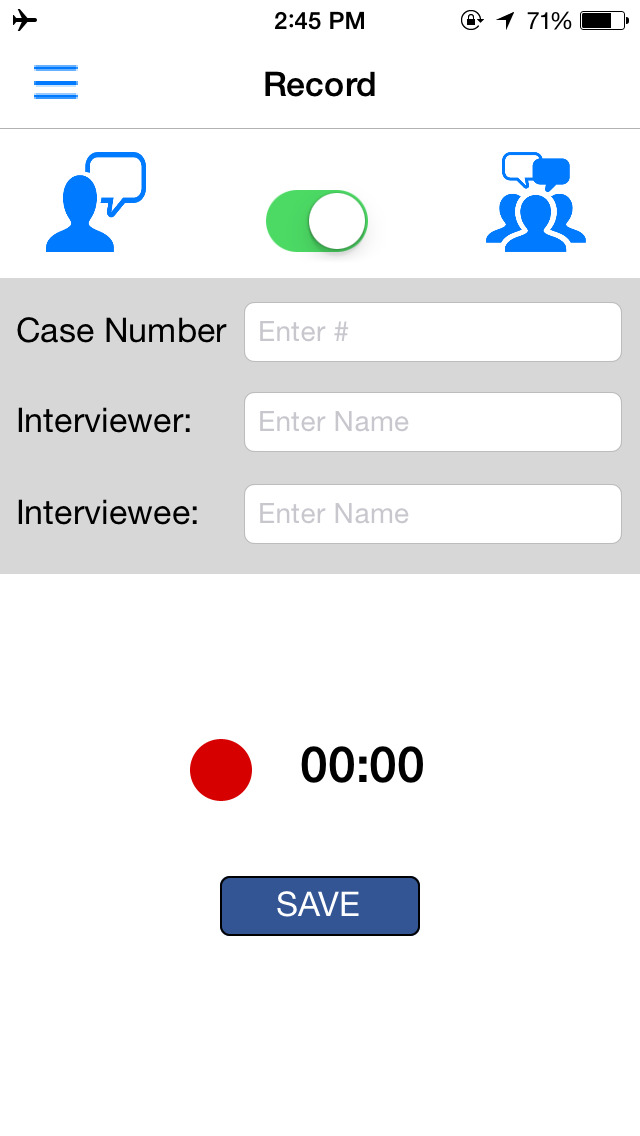Tap the Case Number field
Viewport: 640px width, 1136px height.
[433, 332]
